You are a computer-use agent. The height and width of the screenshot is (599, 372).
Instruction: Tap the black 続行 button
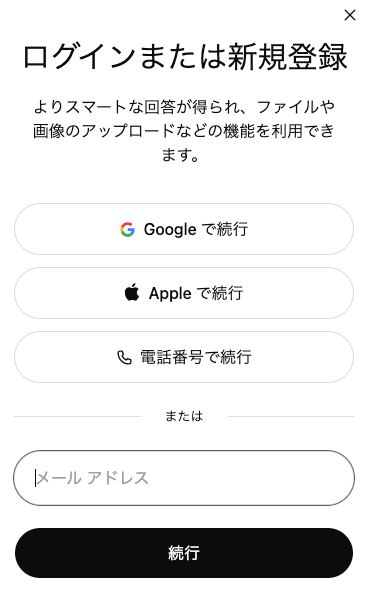184,553
